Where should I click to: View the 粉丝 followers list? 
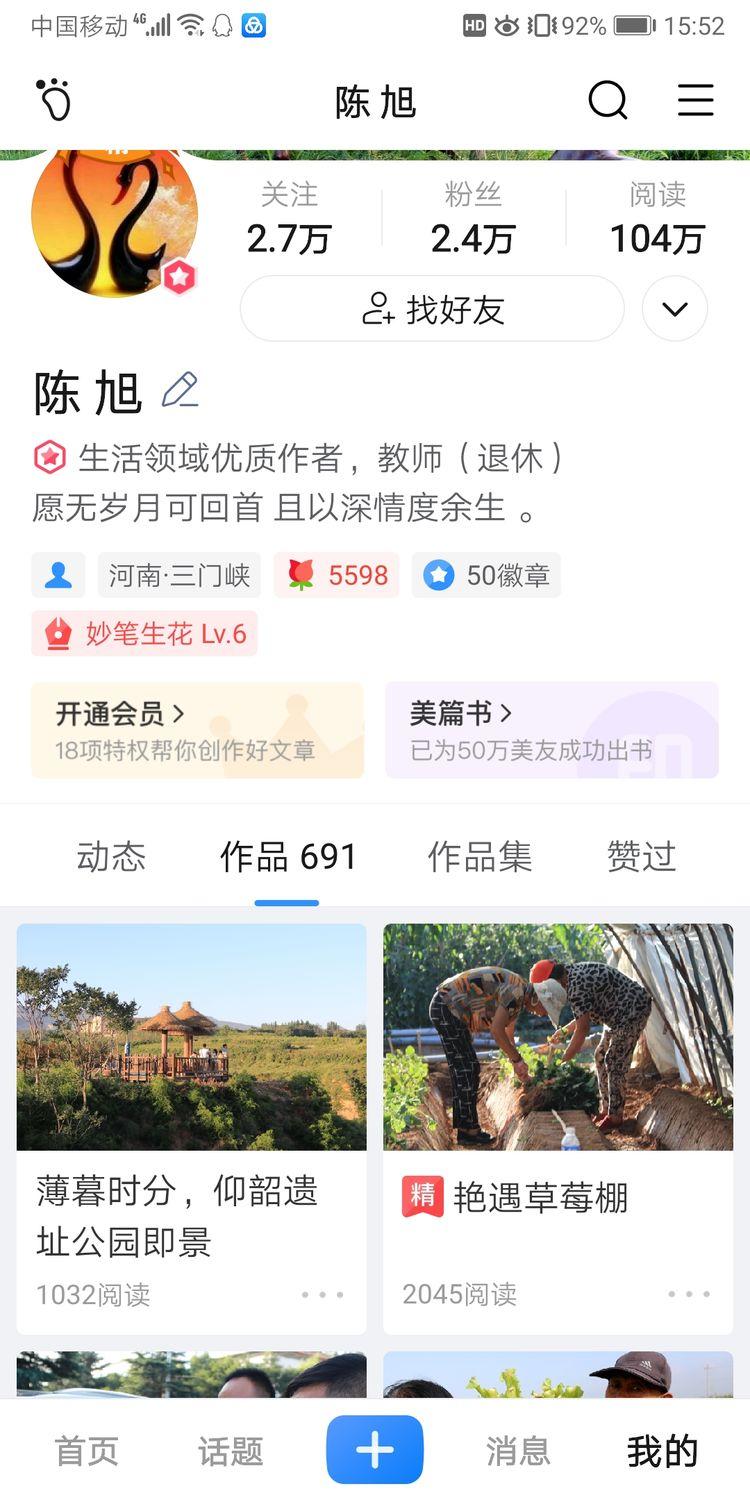tap(473, 218)
